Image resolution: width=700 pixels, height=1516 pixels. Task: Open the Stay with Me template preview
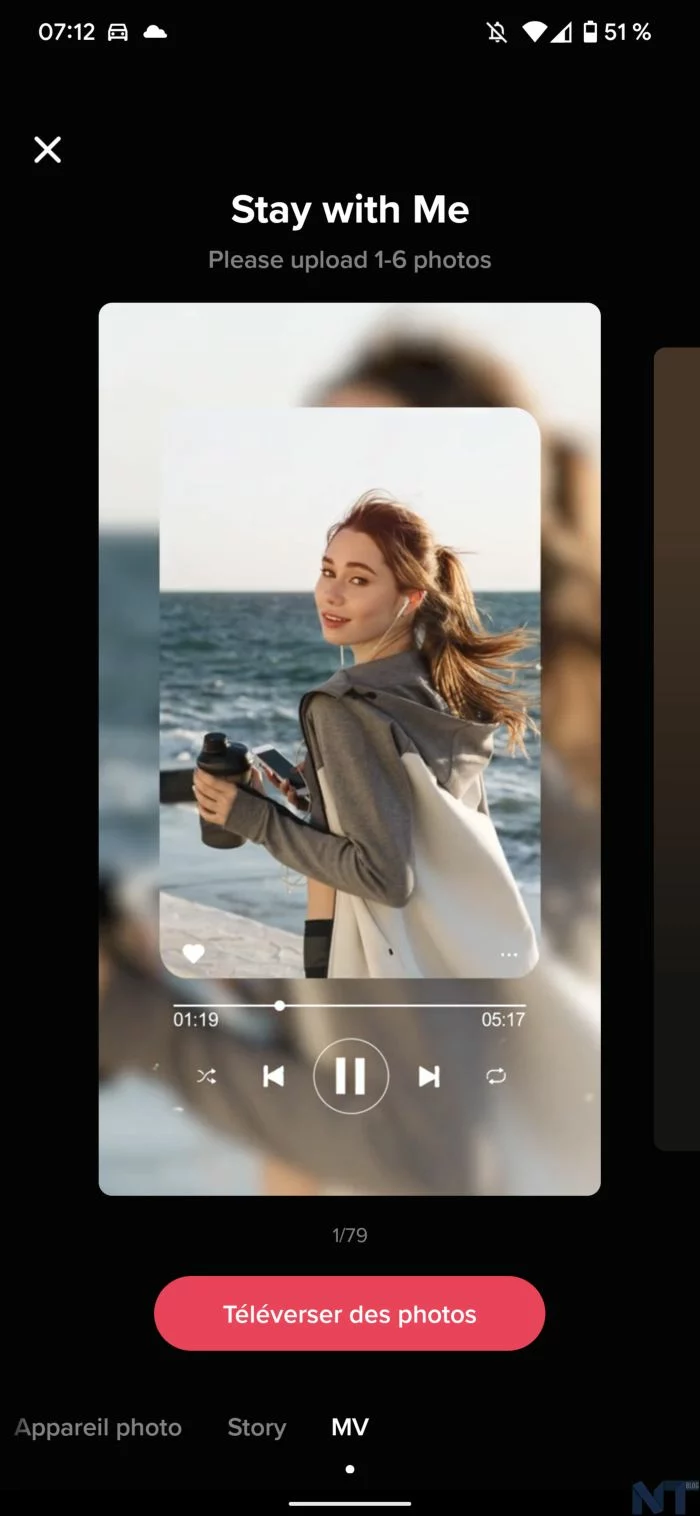click(349, 748)
